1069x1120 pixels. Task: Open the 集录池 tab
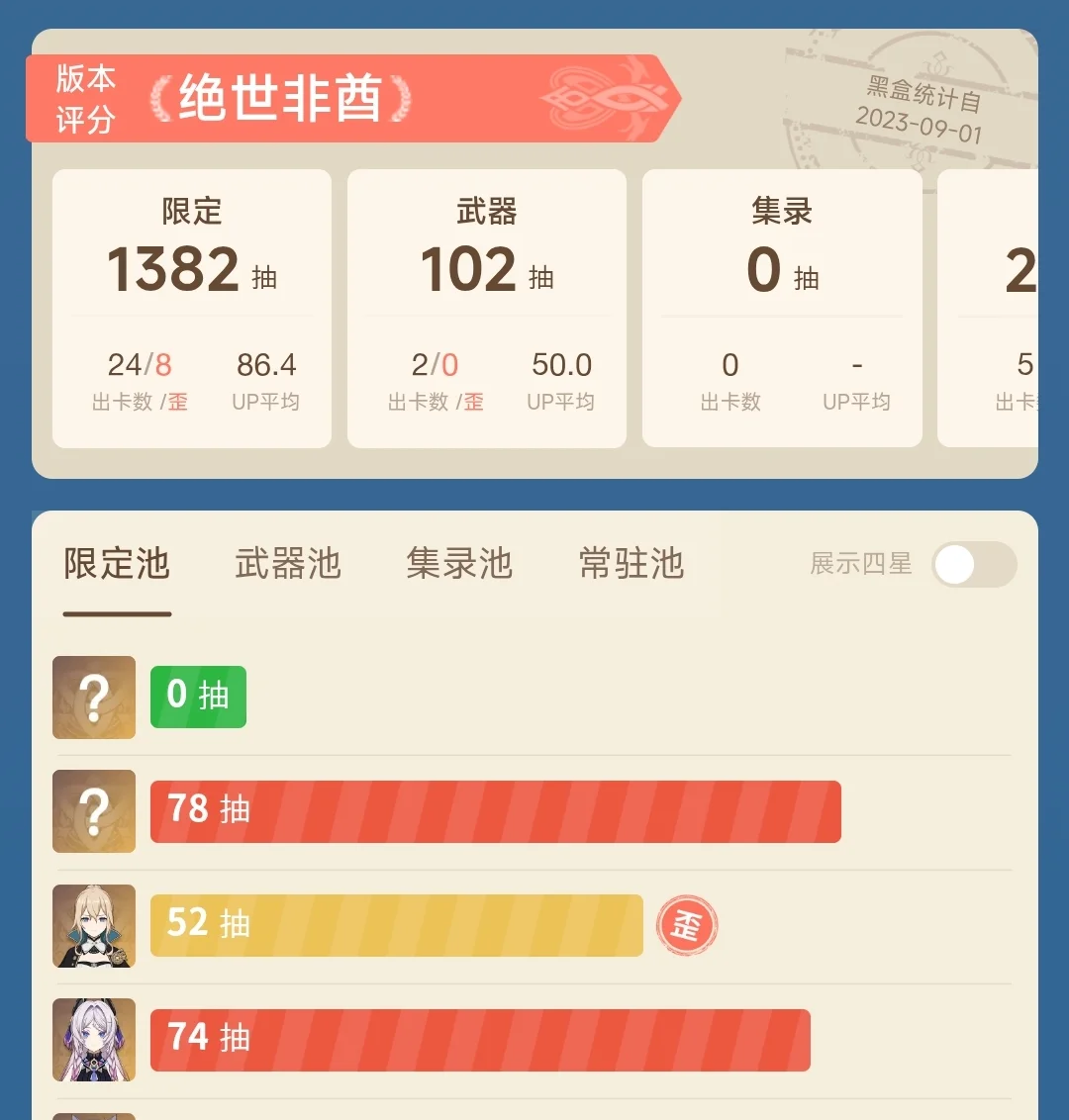[459, 564]
